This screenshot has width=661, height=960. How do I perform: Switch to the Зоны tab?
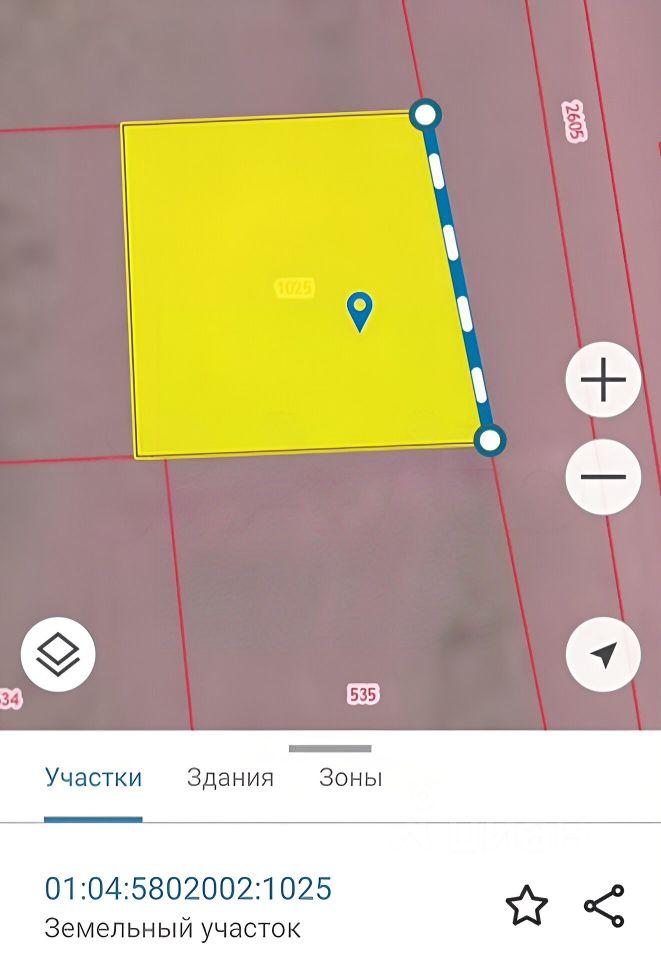pos(350,778)
